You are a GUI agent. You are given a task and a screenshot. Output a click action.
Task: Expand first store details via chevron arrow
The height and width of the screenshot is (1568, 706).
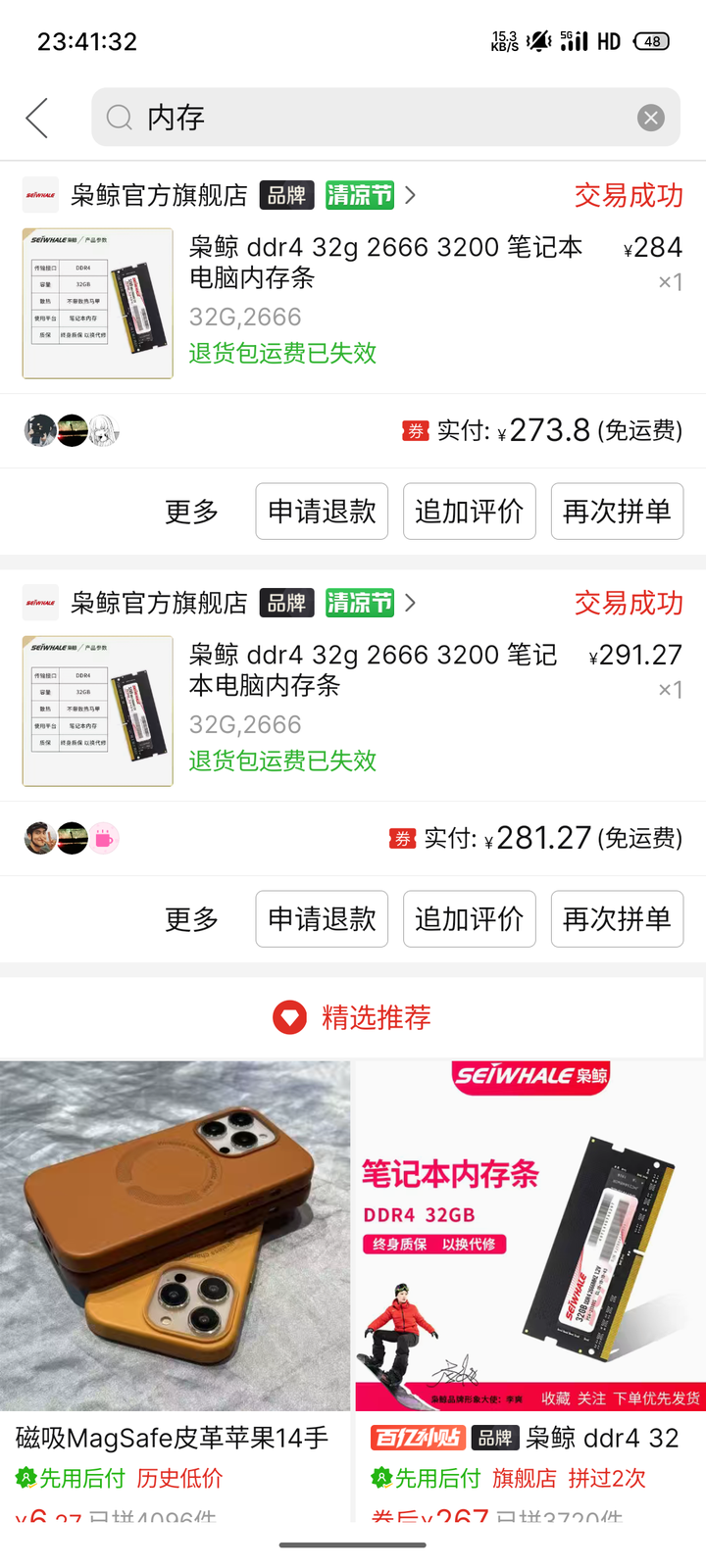click(x=410, y=194)
